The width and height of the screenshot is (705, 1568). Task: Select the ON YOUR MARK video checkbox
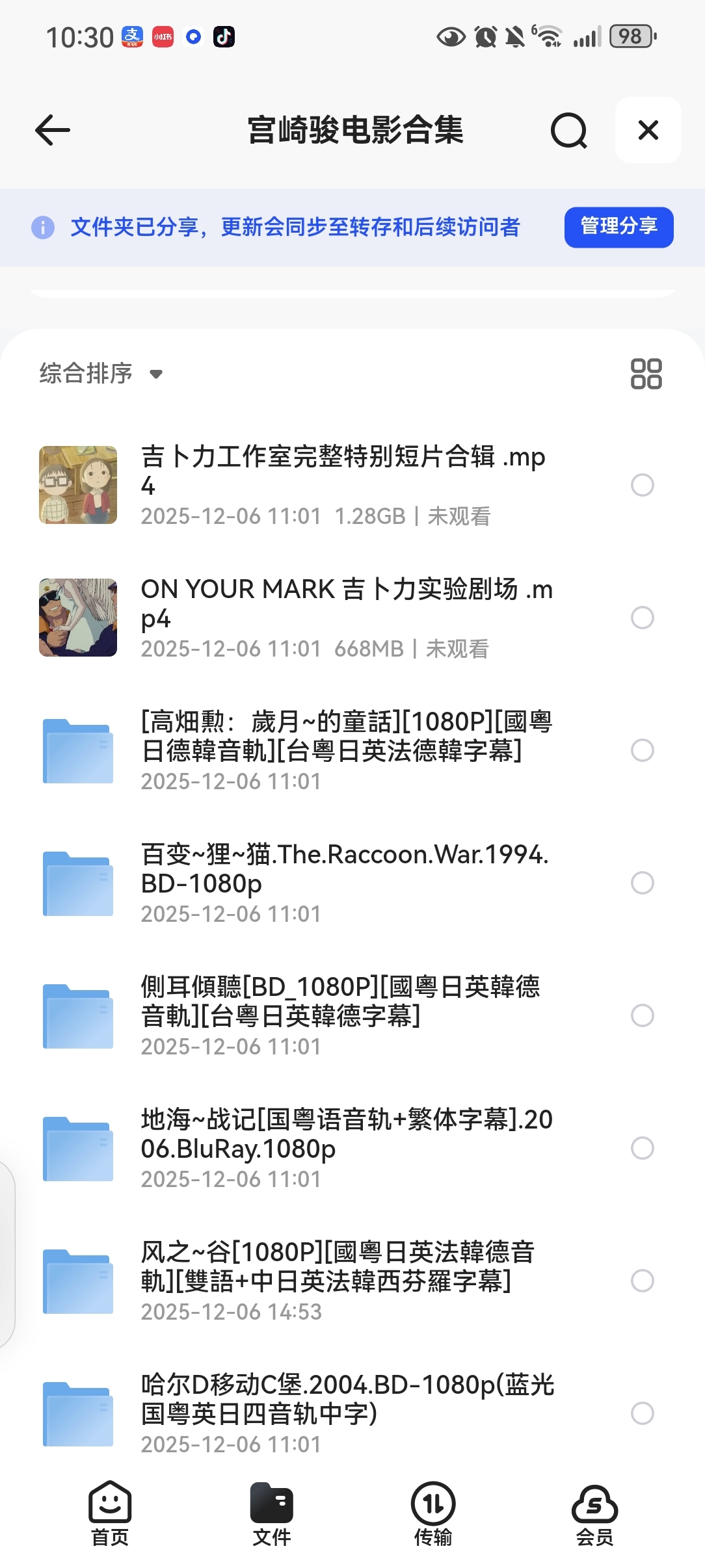pyautogui.click(x=643, y=618)
